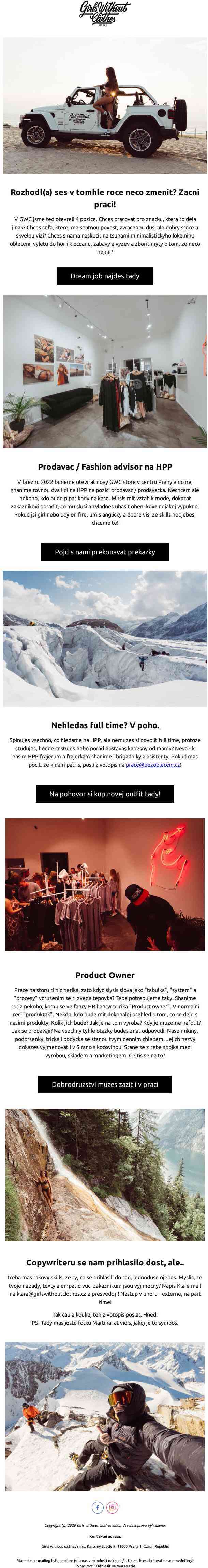The height and width of the screenshot is (1568, 208).
Task: Open the prace@bezobleceni.cz email link
Action: coord(152,764)
